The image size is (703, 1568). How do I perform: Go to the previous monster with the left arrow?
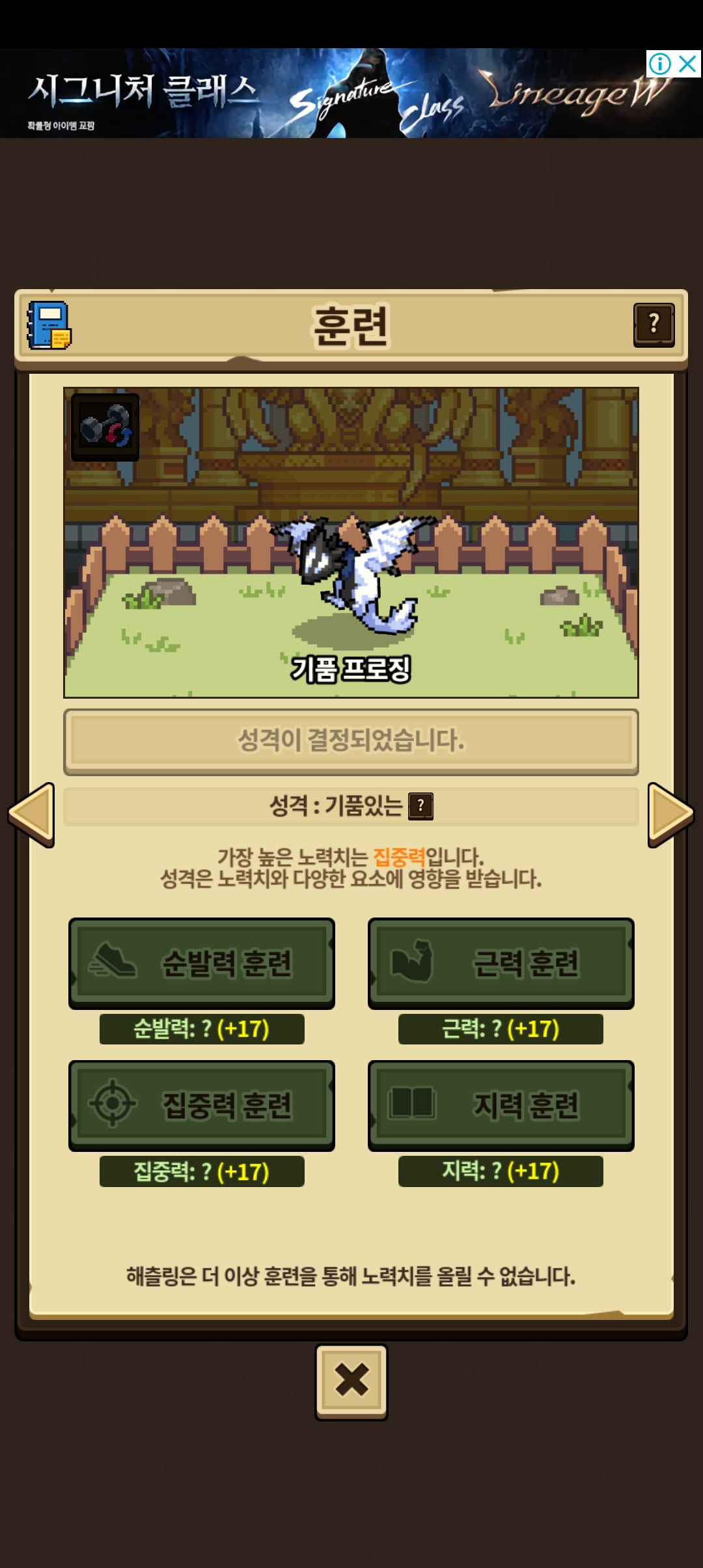coord(31,814)
